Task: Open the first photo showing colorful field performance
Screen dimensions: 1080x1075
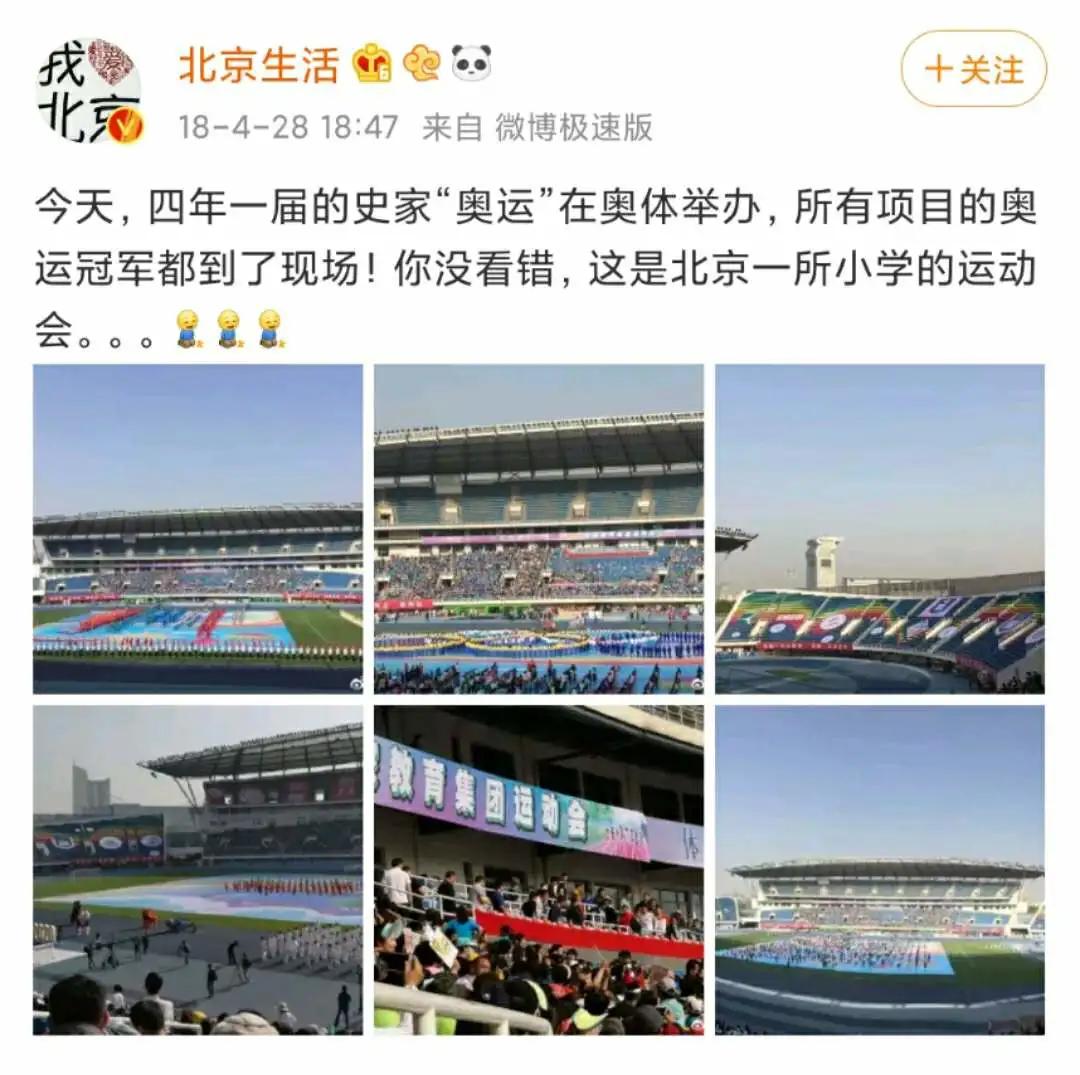Action: [198, 529]
